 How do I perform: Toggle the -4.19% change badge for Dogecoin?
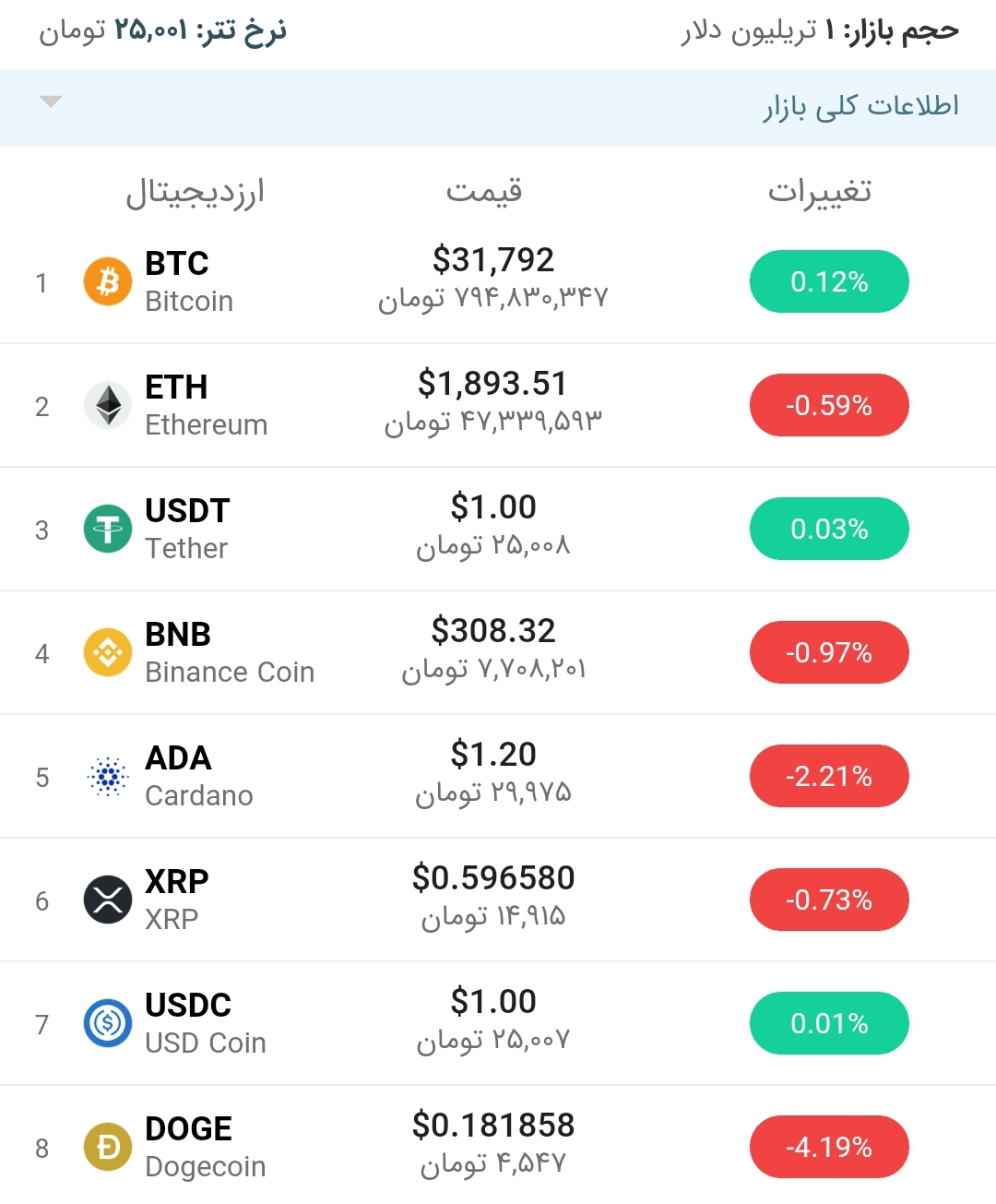828,1147
